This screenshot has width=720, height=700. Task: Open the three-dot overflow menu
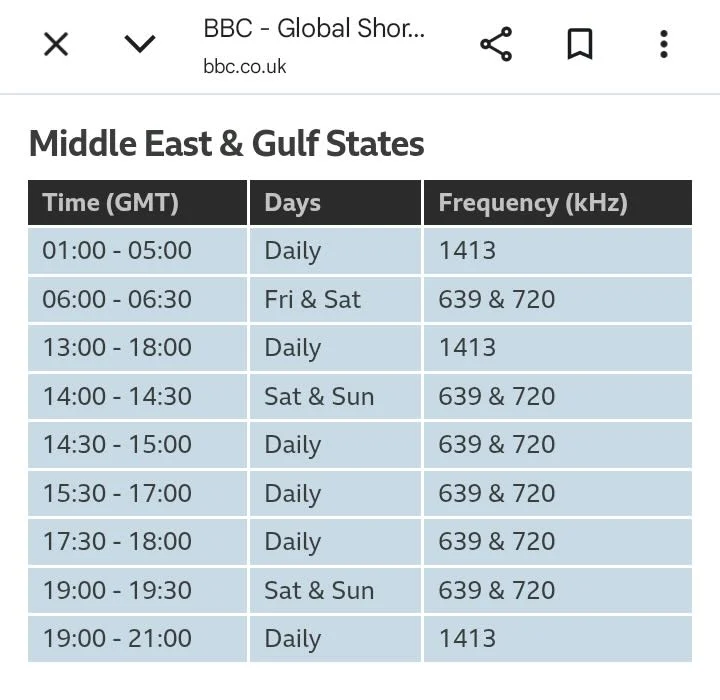663,44
